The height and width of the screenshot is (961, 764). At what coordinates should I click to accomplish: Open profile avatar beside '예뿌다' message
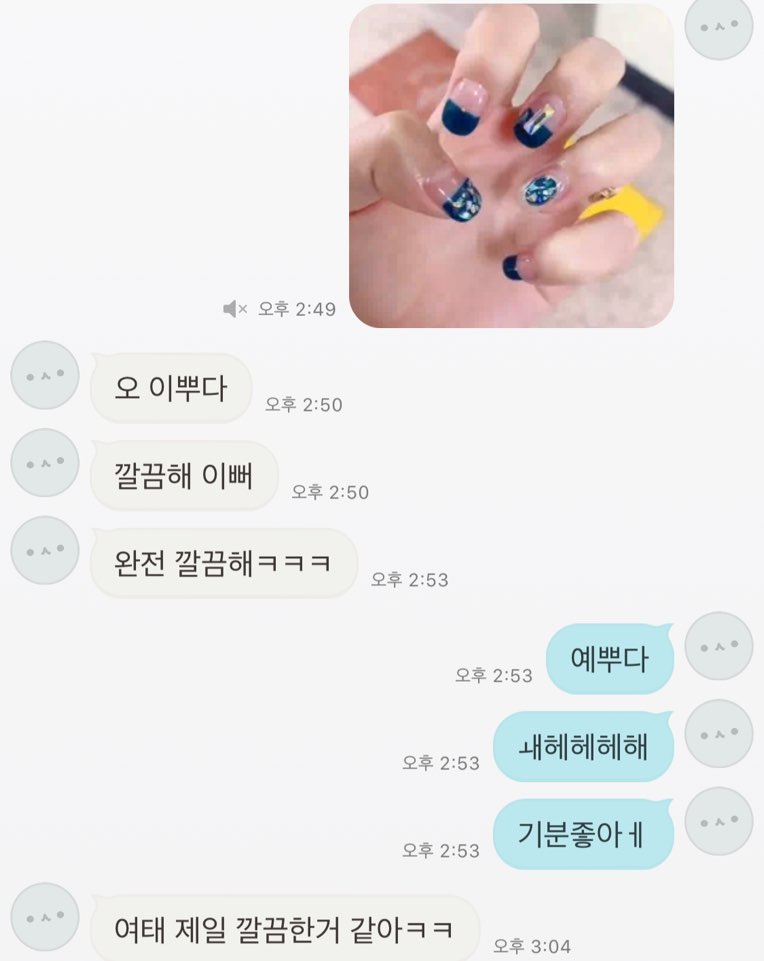pyautogui.click(x=718, y=647)
